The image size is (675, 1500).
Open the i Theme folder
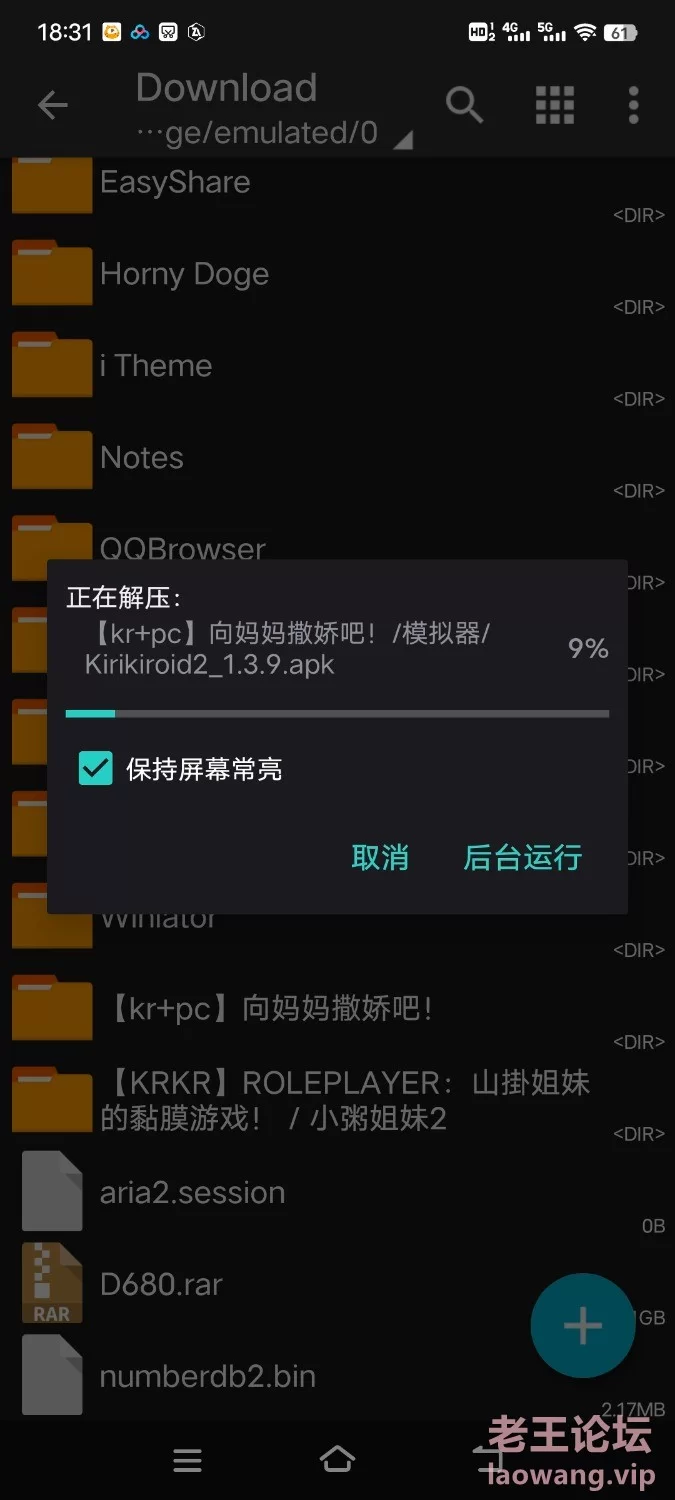[337, 366]
